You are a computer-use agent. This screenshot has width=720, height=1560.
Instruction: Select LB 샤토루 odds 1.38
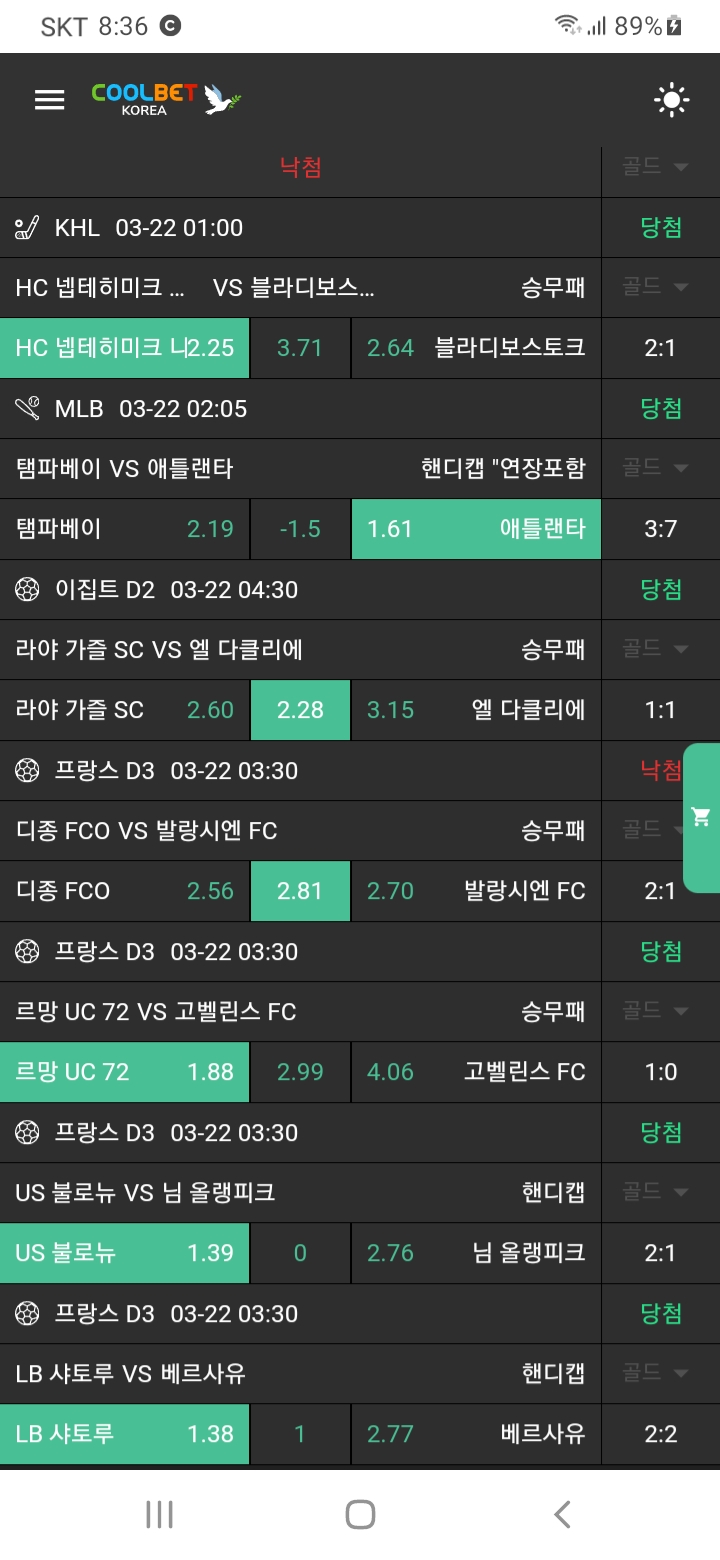(x=125, y=1434)
